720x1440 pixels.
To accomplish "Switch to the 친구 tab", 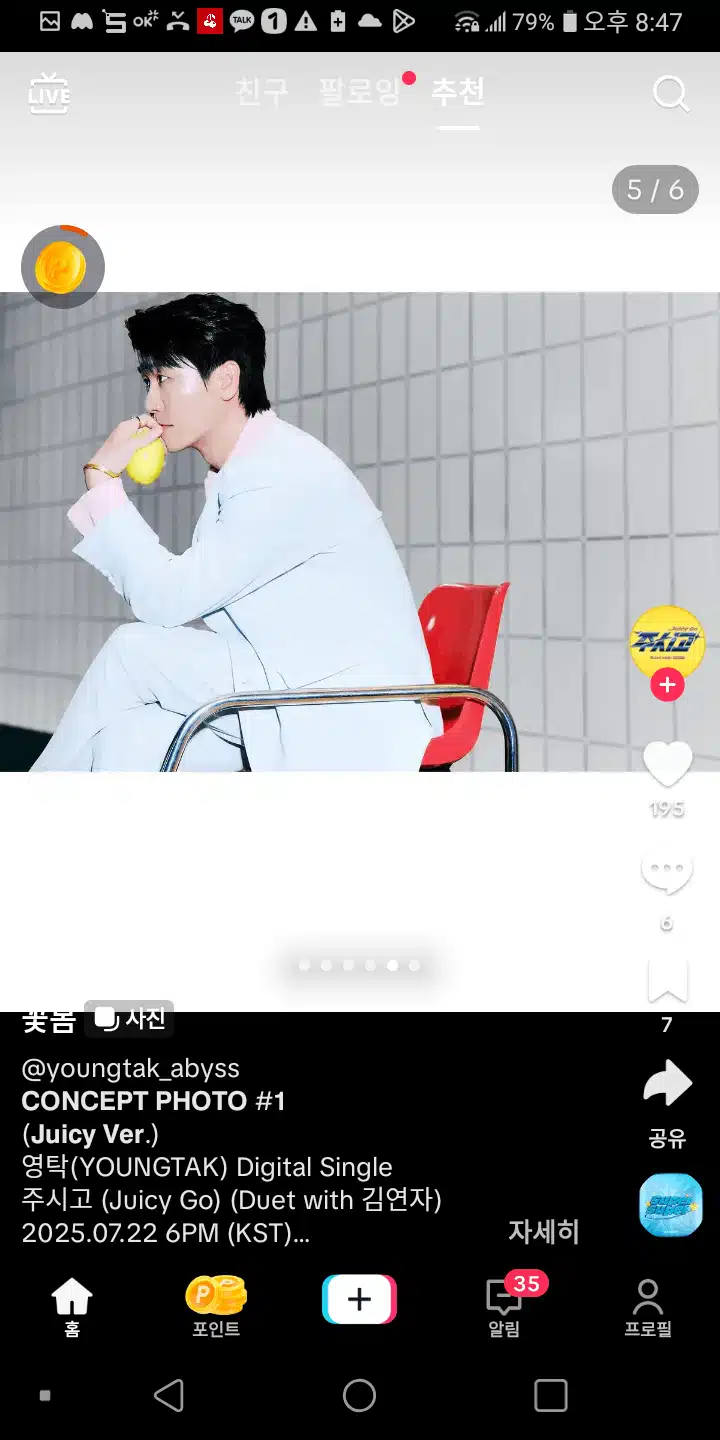I will tap(262, 92).
